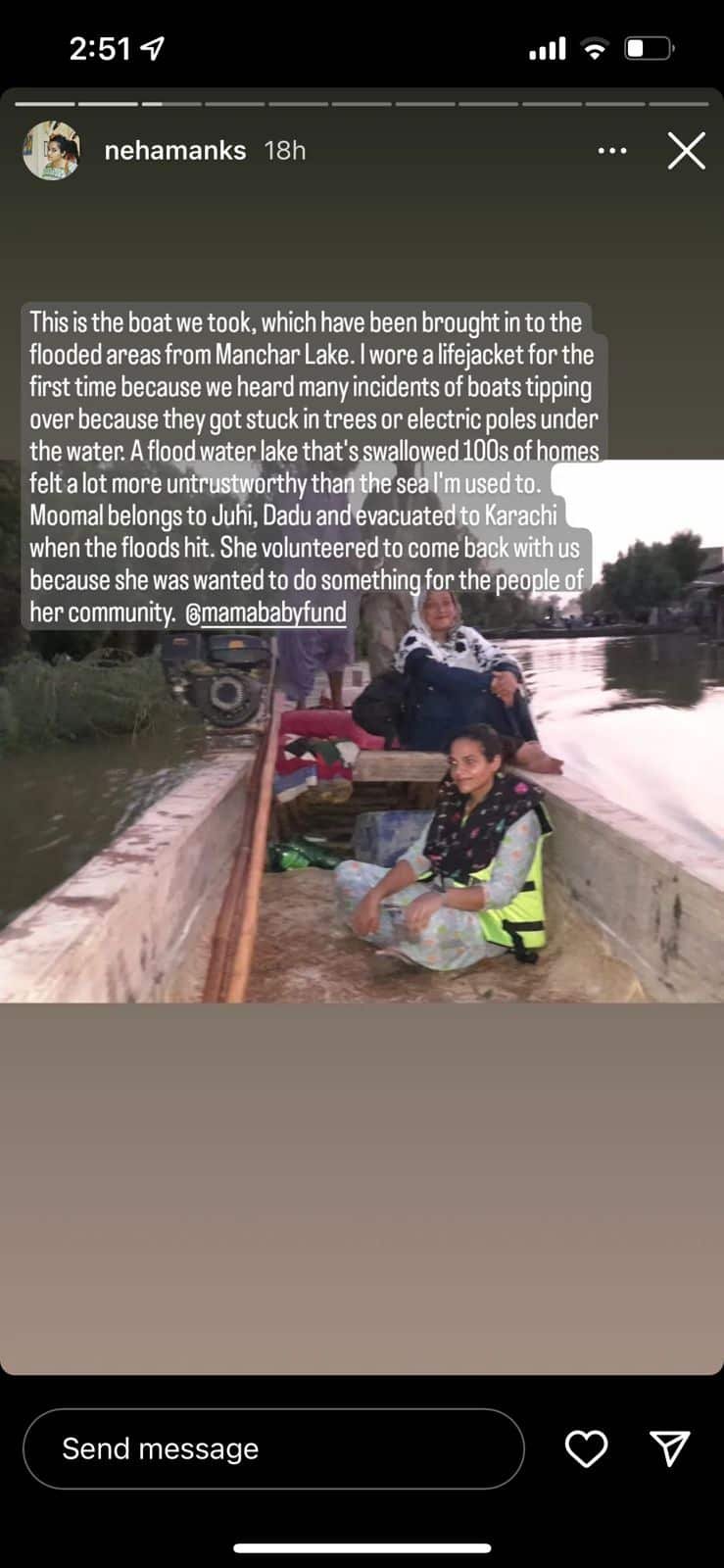The image size is (724, 1568).
Task: Close the story viewer
Action: [686, 151]
